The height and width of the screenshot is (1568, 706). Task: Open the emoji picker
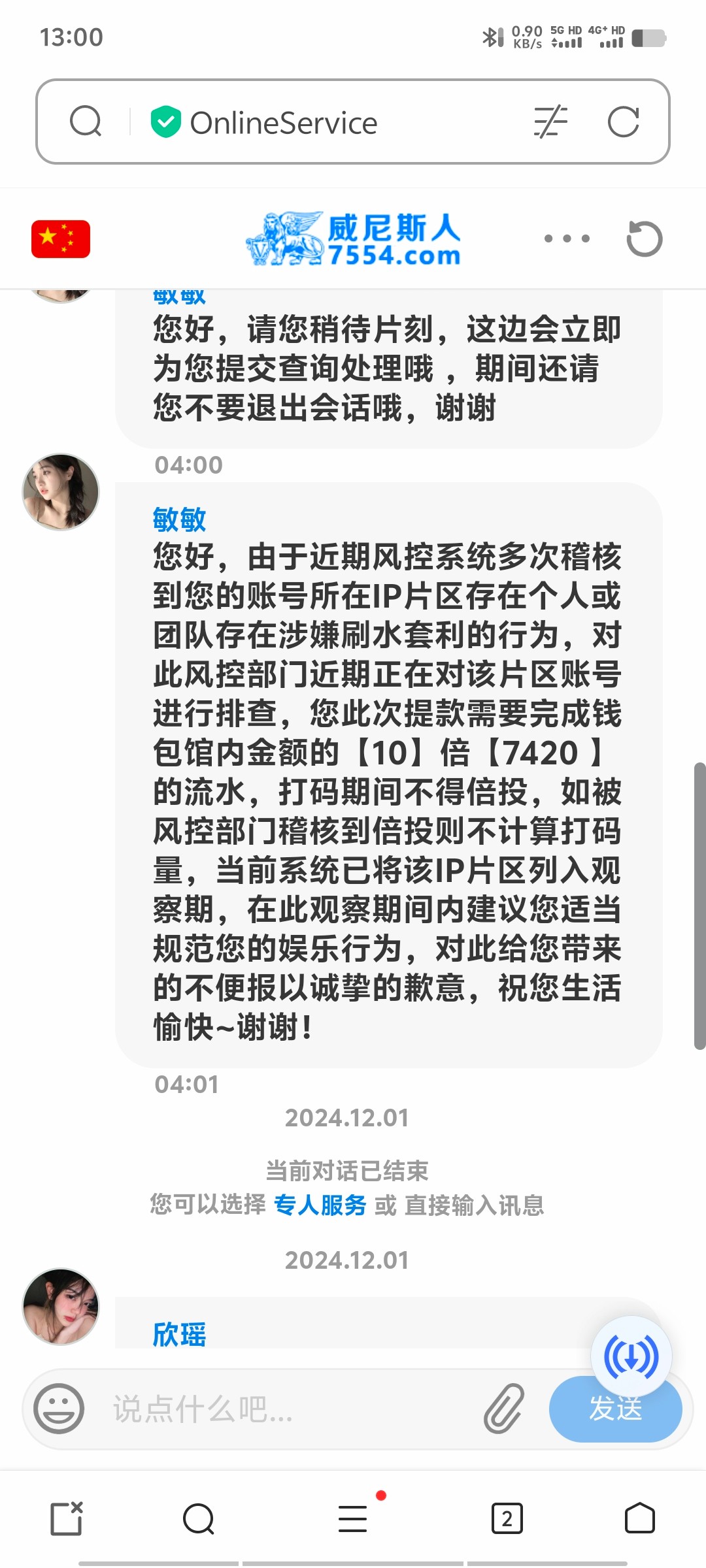tap(59, 1409)
